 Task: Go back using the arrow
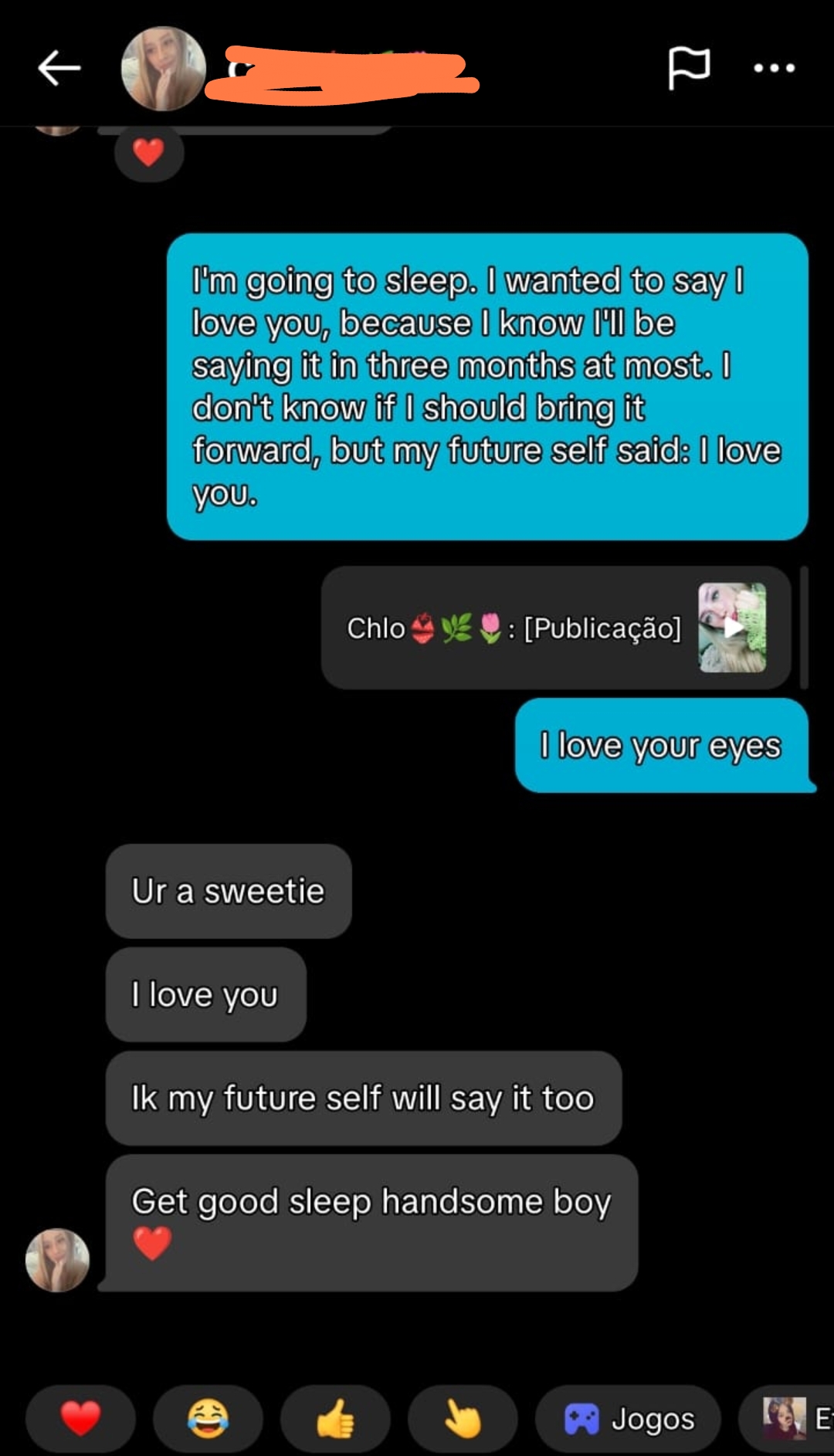click(59, 69)
